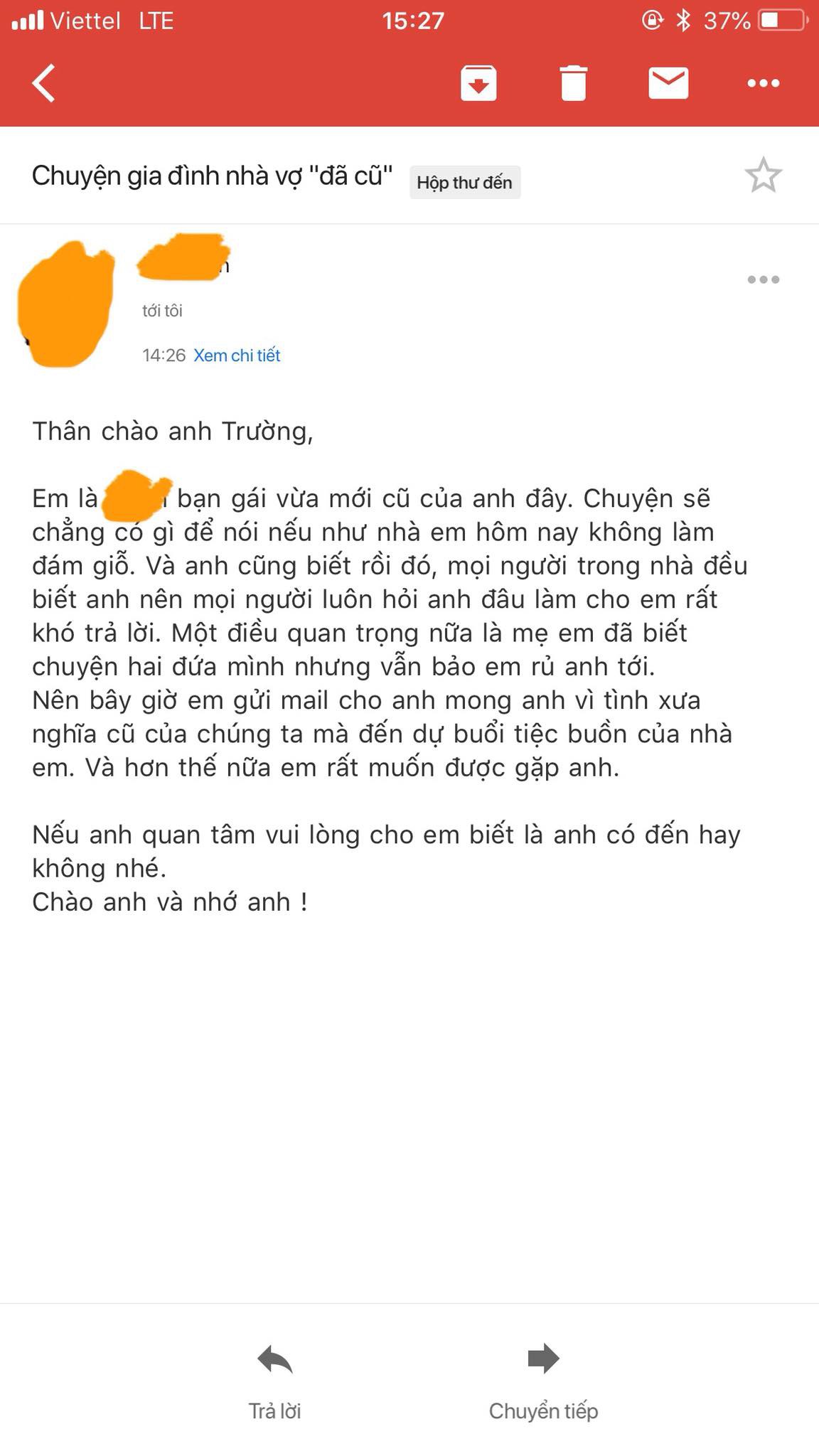Delete this email with trash icon
The image size is (819, 1456).
573,83
